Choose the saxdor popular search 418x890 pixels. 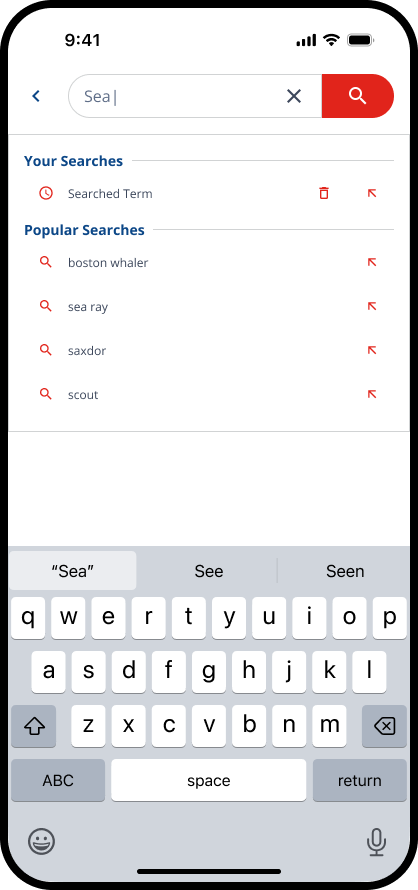[87, 351]
